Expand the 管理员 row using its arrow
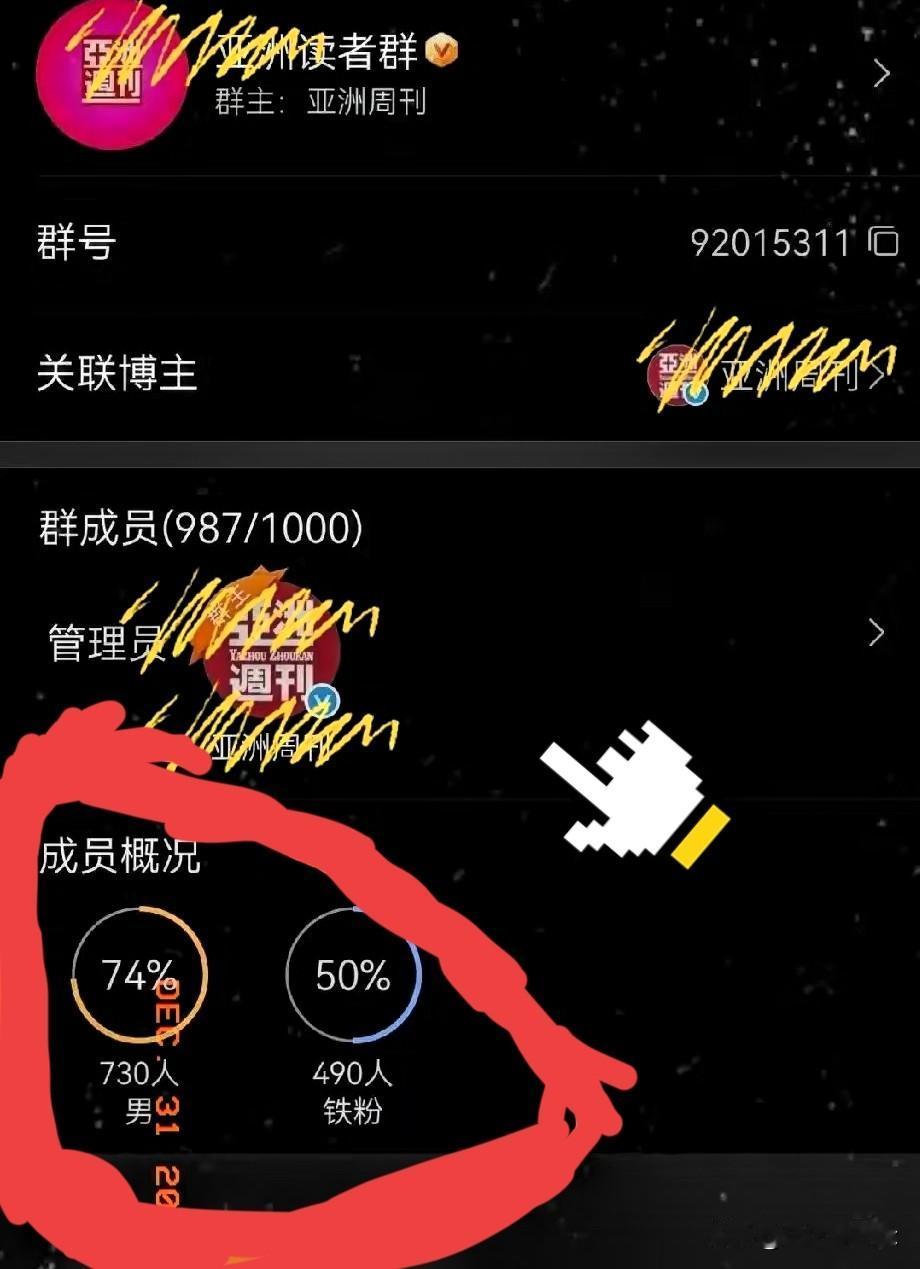 [x=876, y=632]
